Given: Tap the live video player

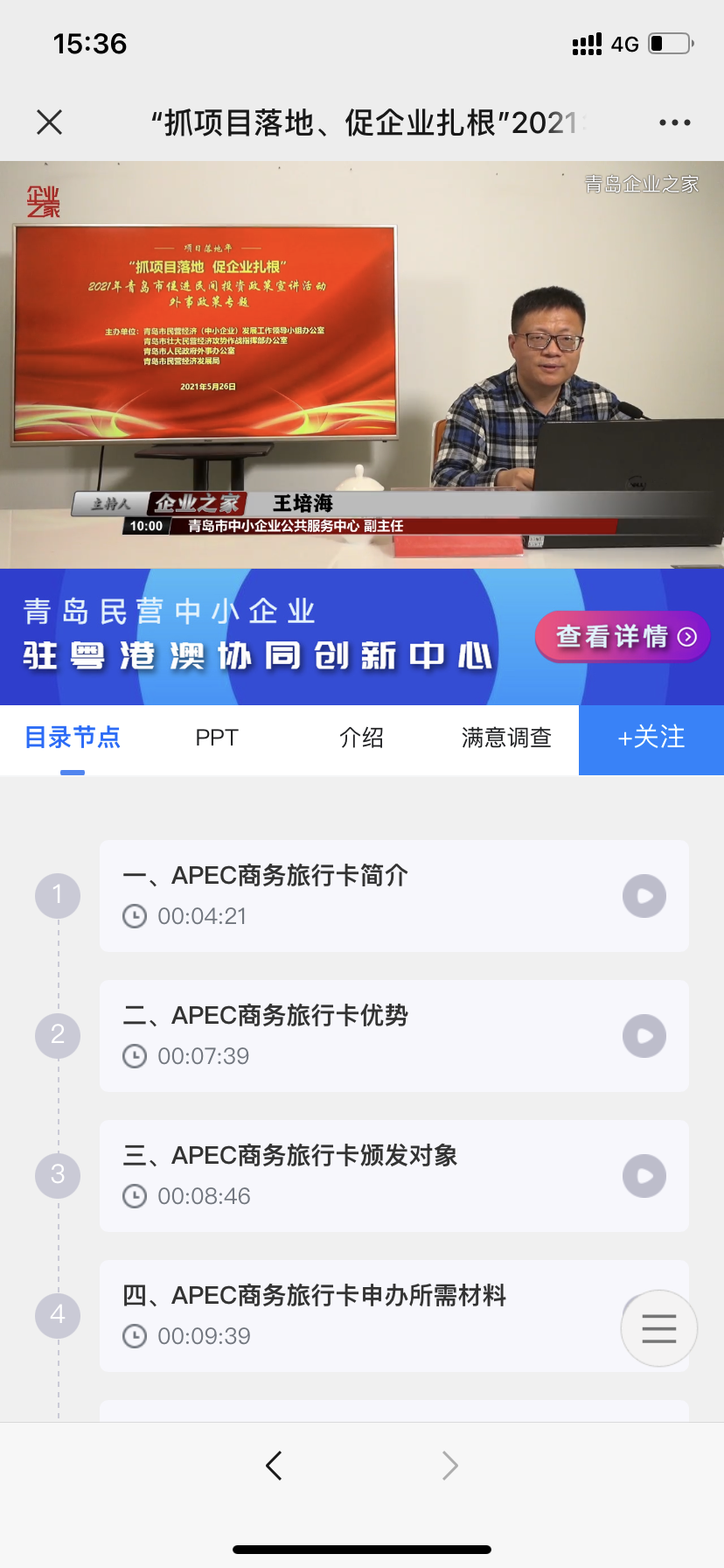Looking at the screenshot, I should coord(362,364).
